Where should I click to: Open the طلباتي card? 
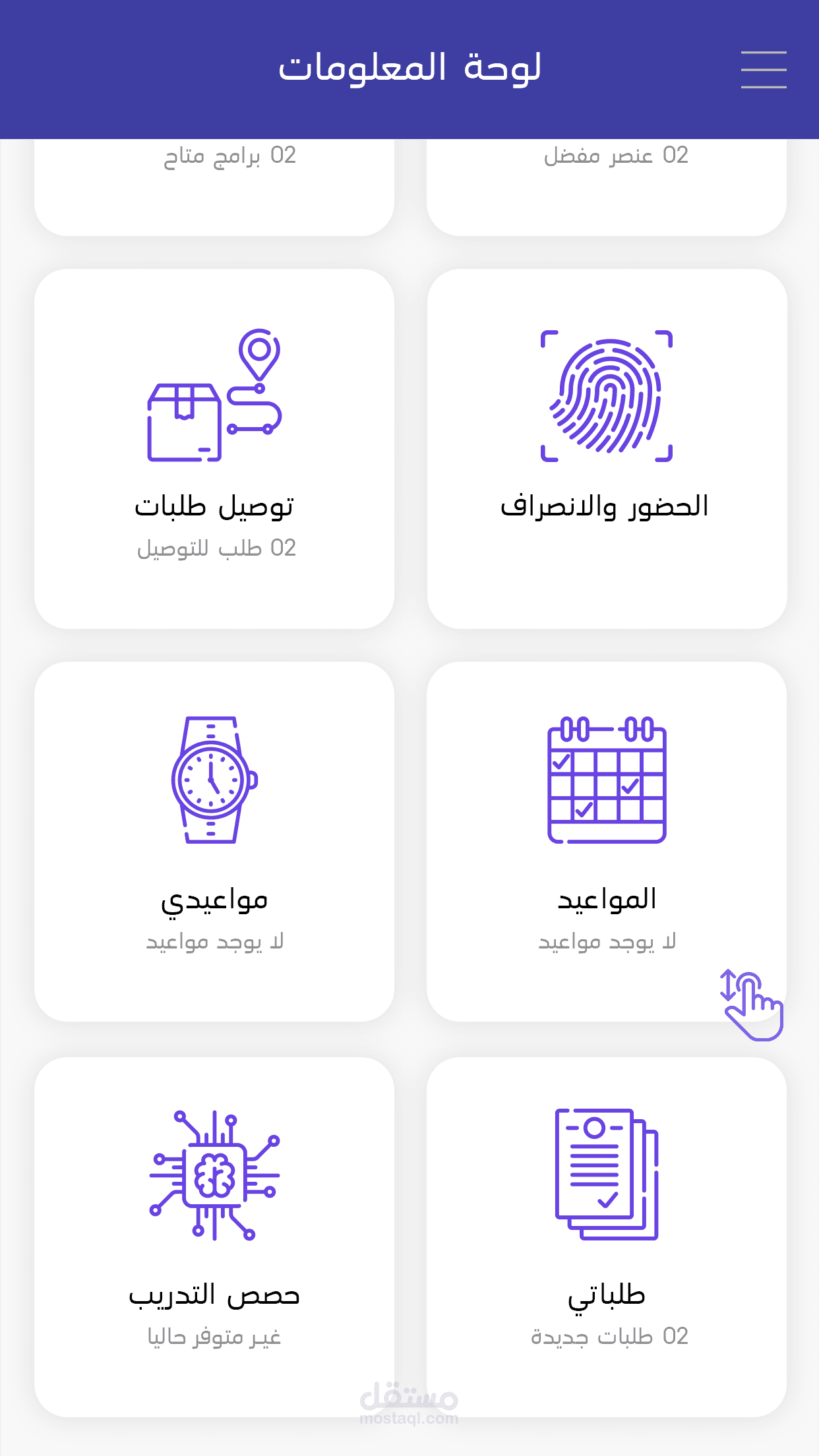607,1237
